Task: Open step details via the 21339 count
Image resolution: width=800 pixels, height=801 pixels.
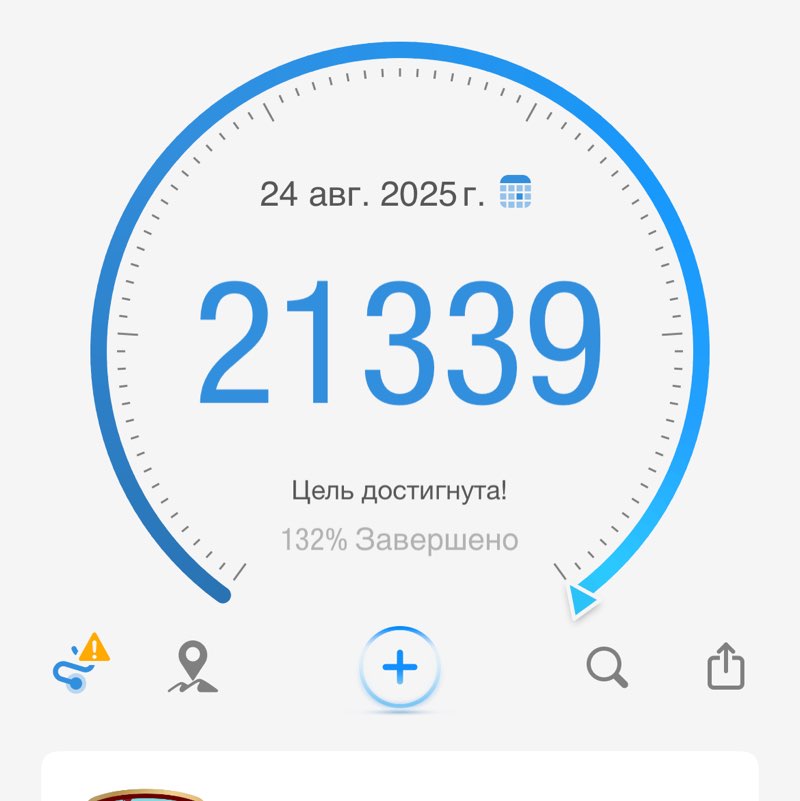Action: pyautogui.click(x=400, y=340)
